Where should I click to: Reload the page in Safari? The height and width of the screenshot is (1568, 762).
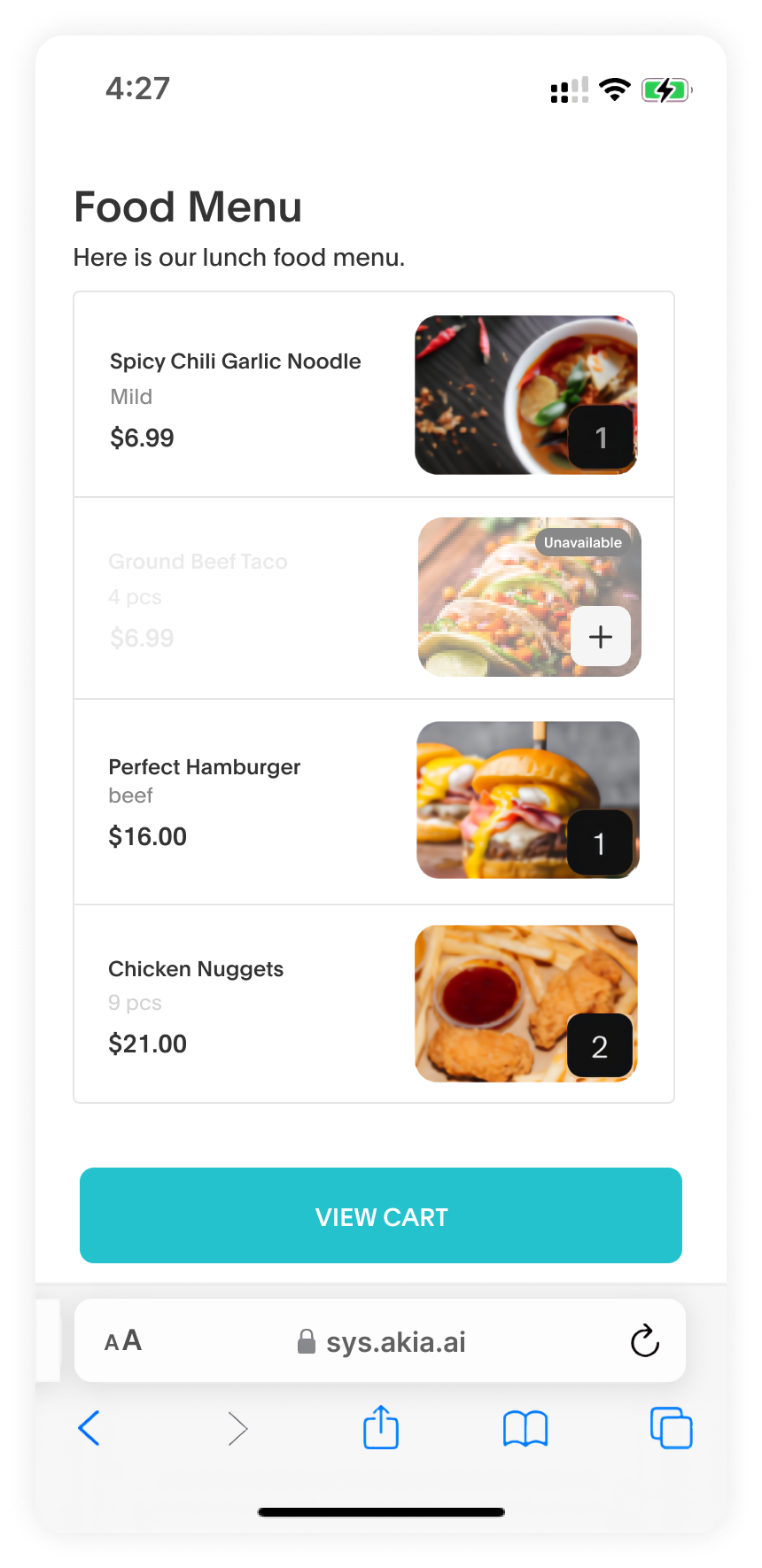[x=645, y=1341]
